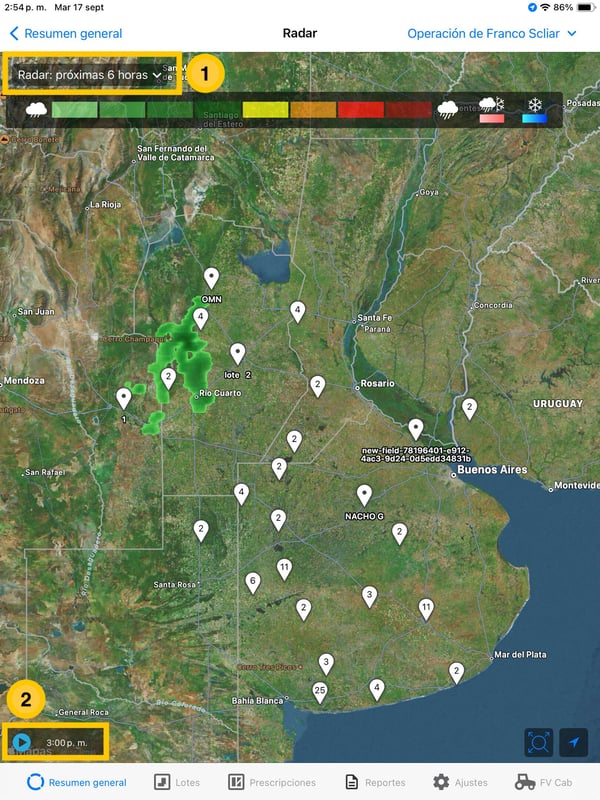Select the Resumen general tab
600x800 pixels.
pyautogui.click(x=78, y=782)
